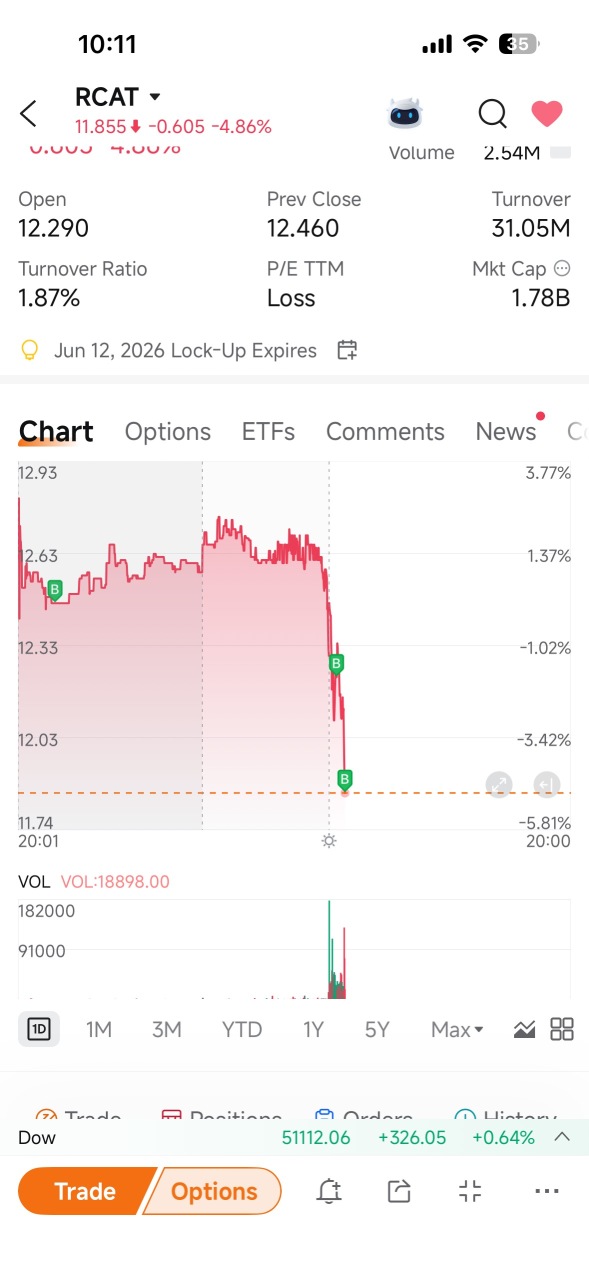This screenshot has height=1278, width=589.
Task: Tap the orange Trade button
Action: 85,1191
